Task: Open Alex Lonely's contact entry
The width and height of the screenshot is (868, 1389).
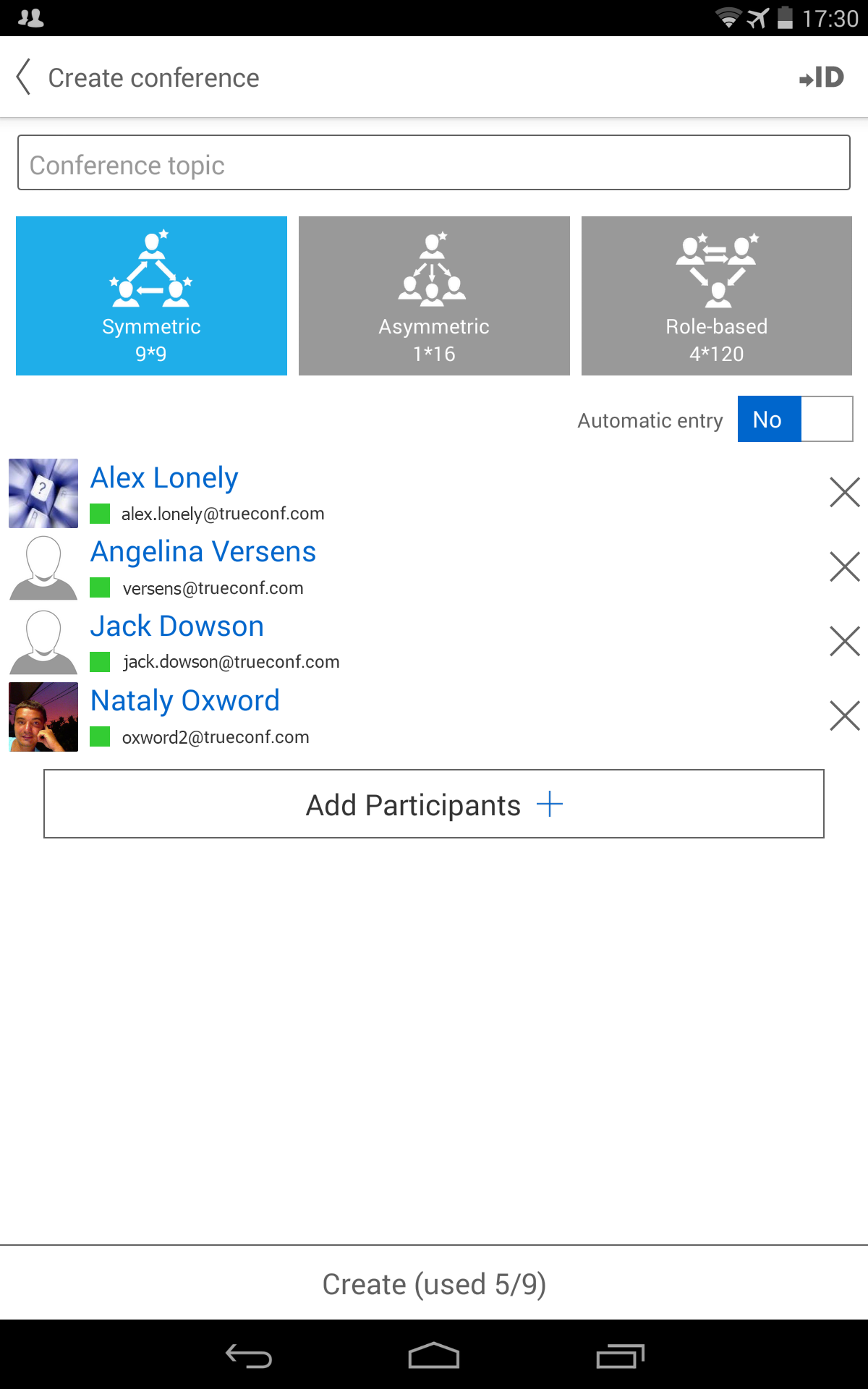Action: [x=412, y=493]
